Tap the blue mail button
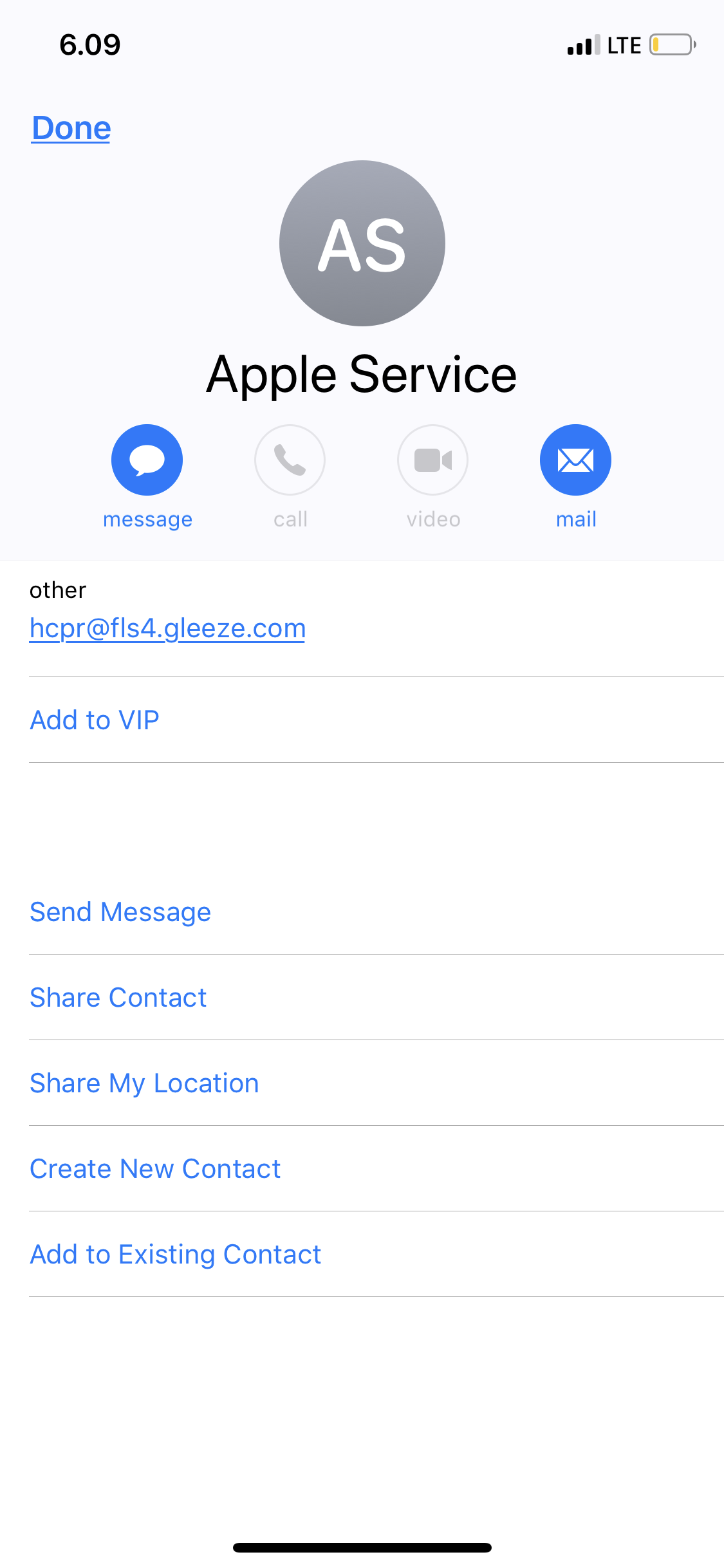This screenshot has height=1568, width=724. 575,460
